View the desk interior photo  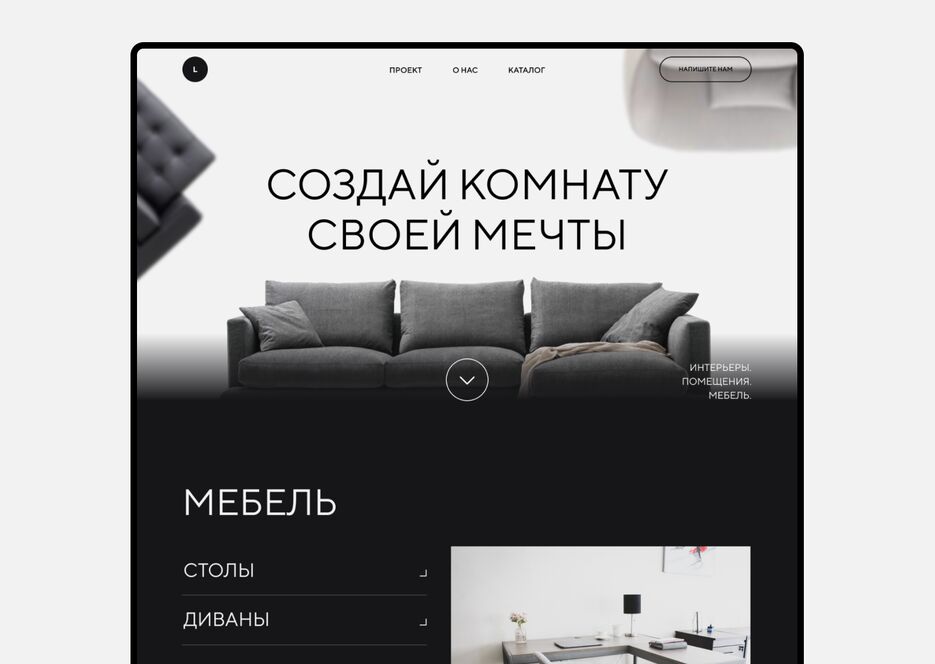point(600,604)
